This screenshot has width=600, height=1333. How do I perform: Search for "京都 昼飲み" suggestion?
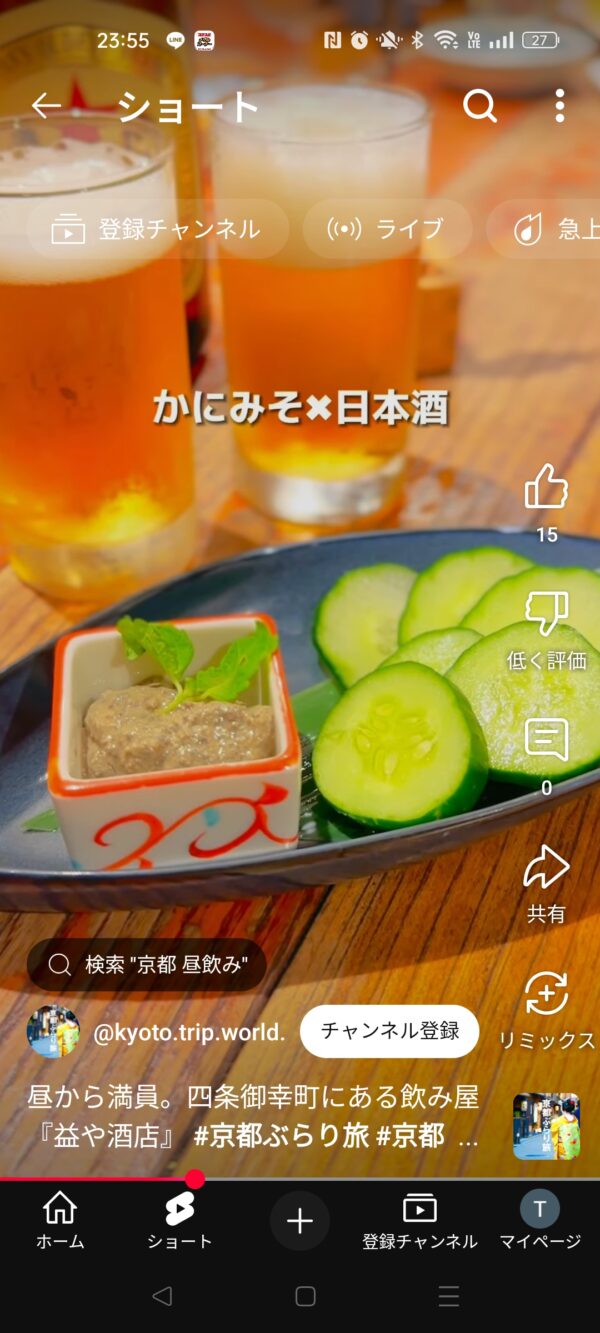(x=147, y=964)
